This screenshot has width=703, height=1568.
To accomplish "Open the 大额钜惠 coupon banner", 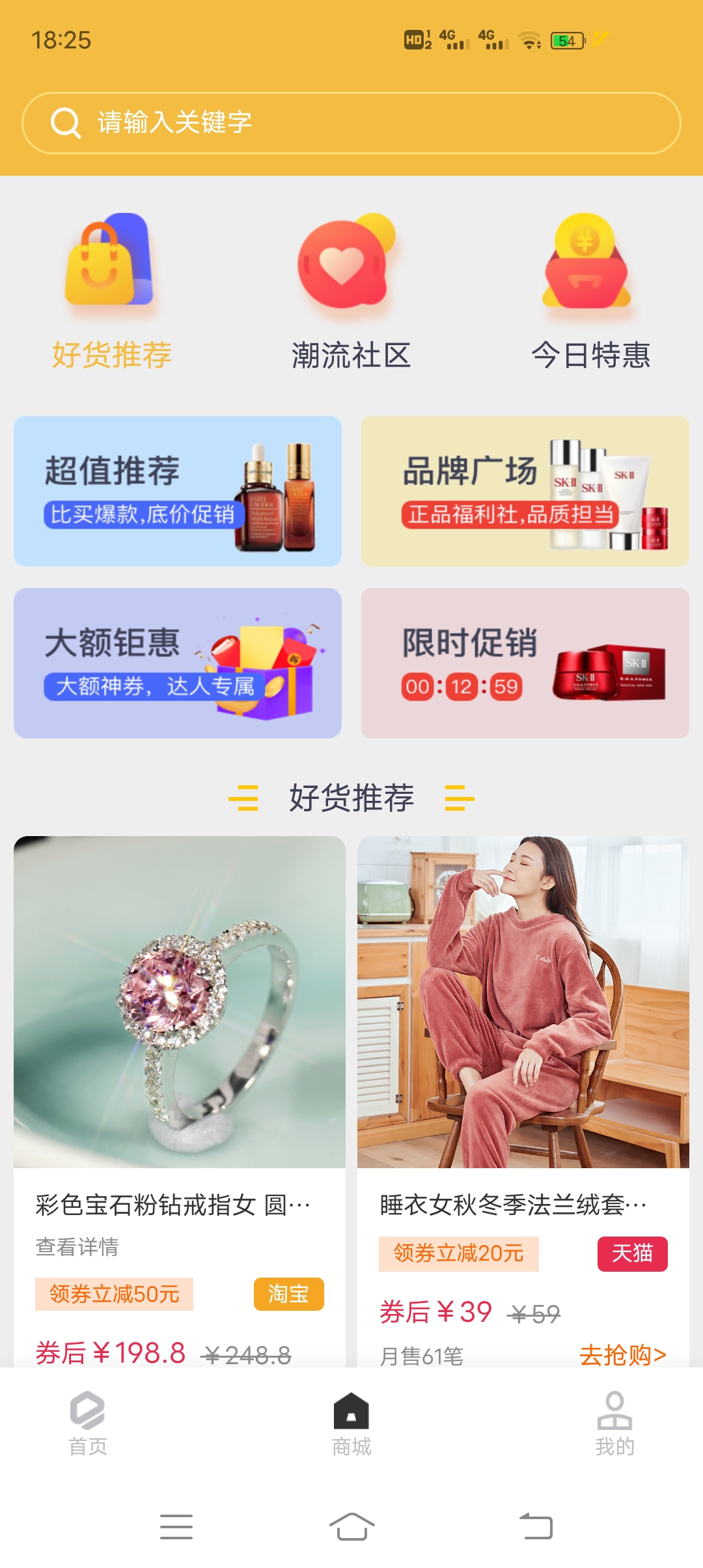I will click(x=178, y=663).
